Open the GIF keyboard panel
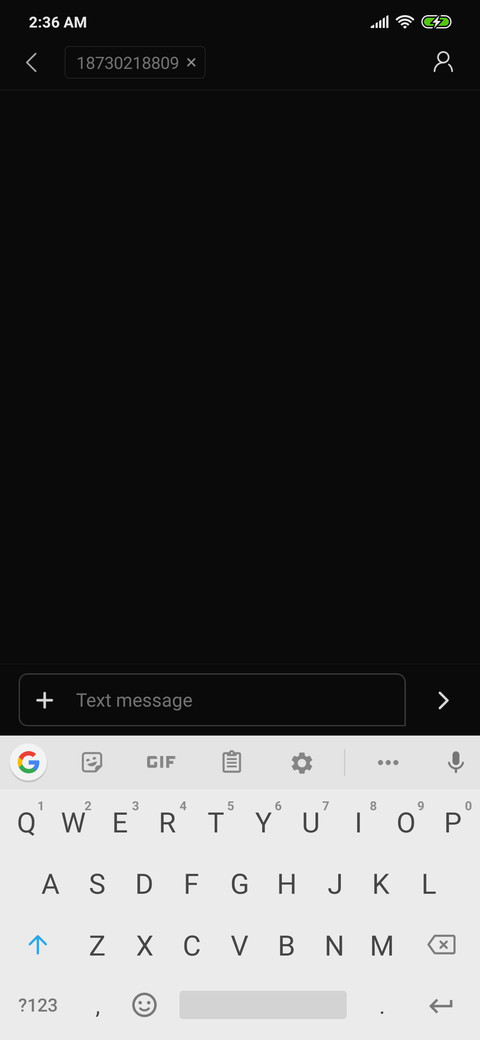Image resolution: width=480 pixels, height=1040 pixels. click(x=161, y=763)
